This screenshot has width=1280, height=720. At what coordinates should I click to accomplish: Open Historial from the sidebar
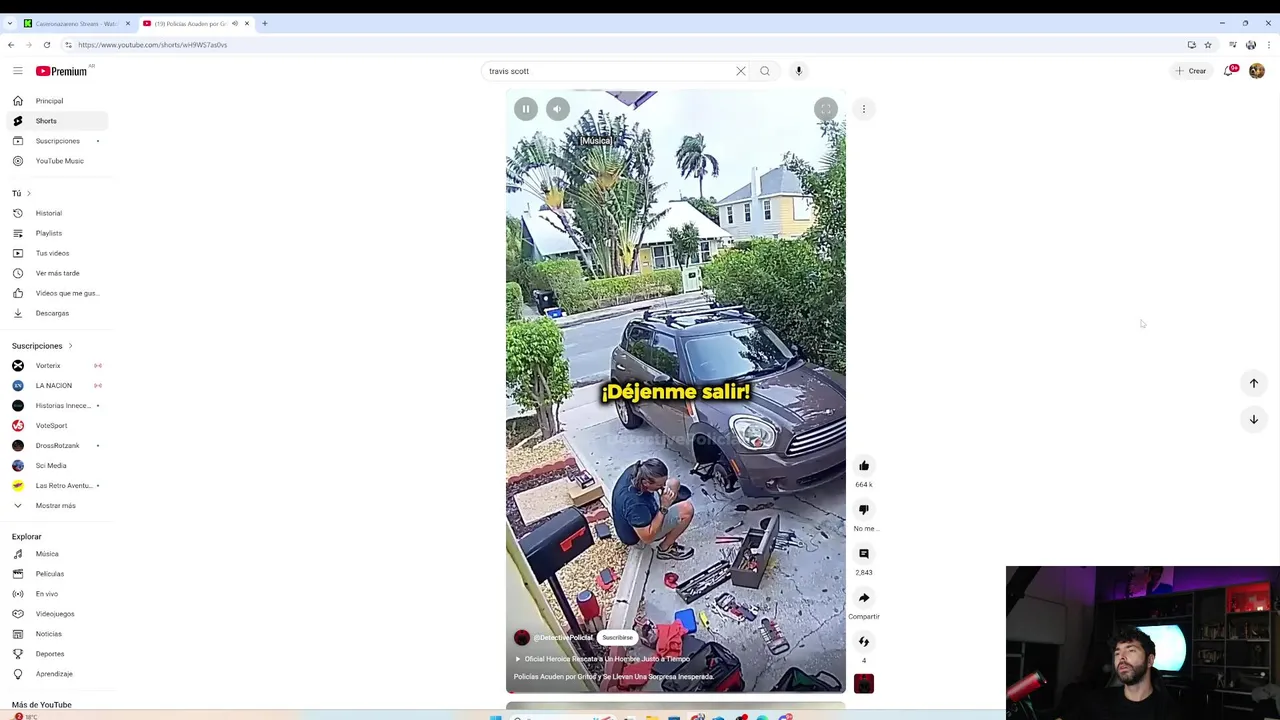click(48, 213)
